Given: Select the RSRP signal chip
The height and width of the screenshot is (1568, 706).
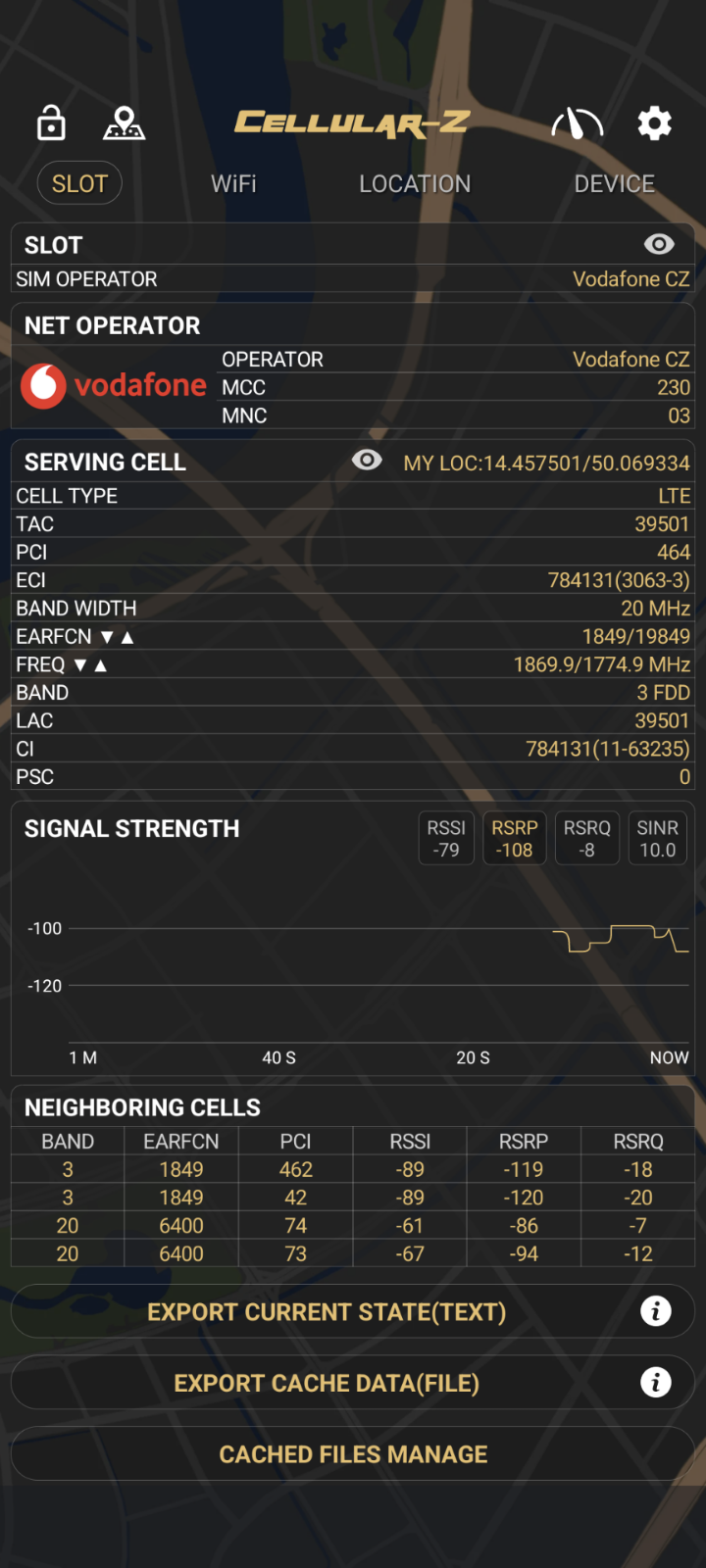Looking at the screenshot, I should [x=515, y=838].
